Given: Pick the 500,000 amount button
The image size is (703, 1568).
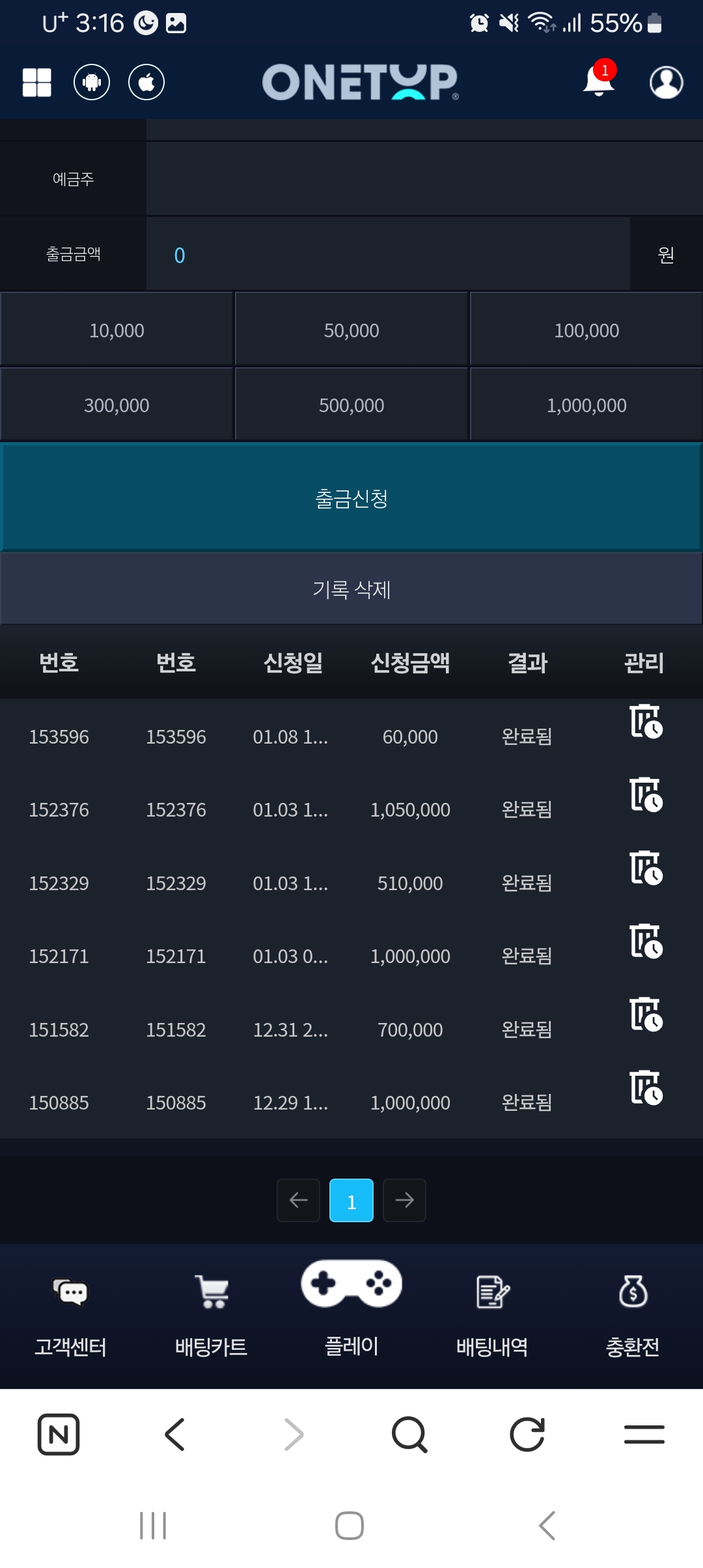Looking at the screenshot, I should click(351, 405).
